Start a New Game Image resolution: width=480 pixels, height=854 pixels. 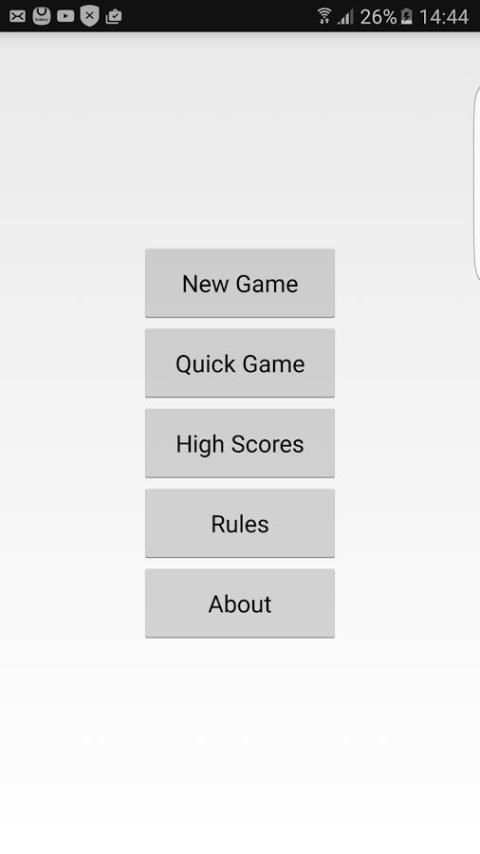[x=240, y=283]
